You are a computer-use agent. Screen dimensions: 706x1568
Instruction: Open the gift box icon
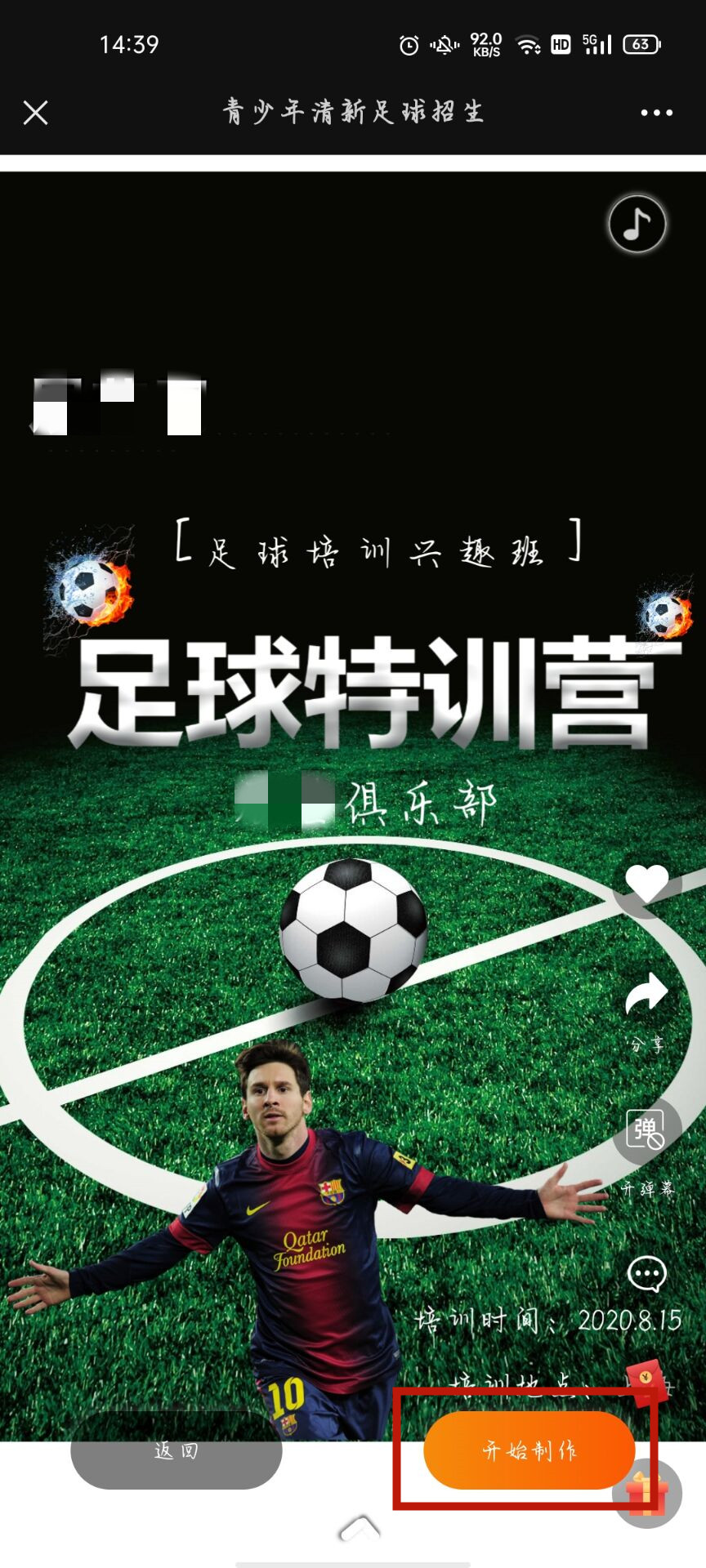pos(647,1494)
